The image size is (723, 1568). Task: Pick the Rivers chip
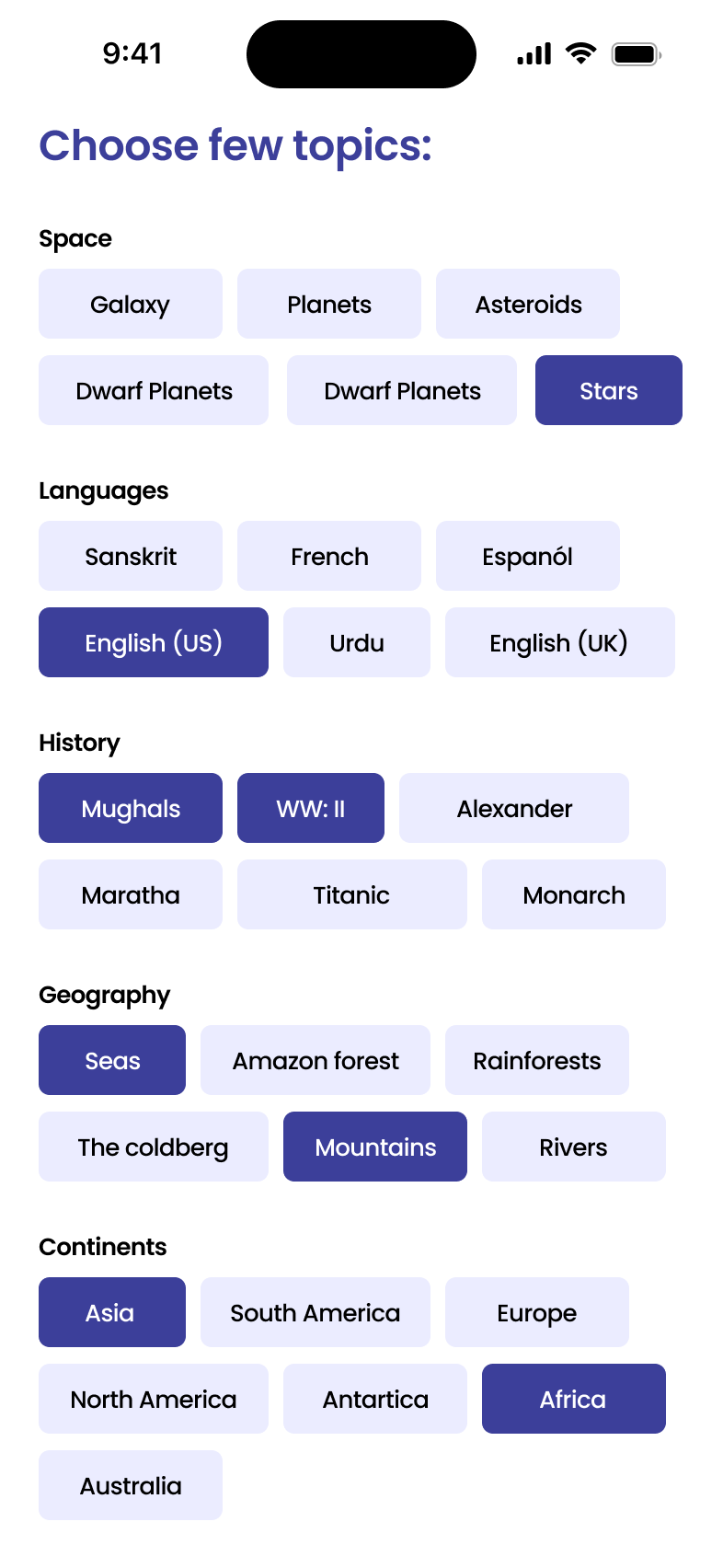click(573, 1147)
